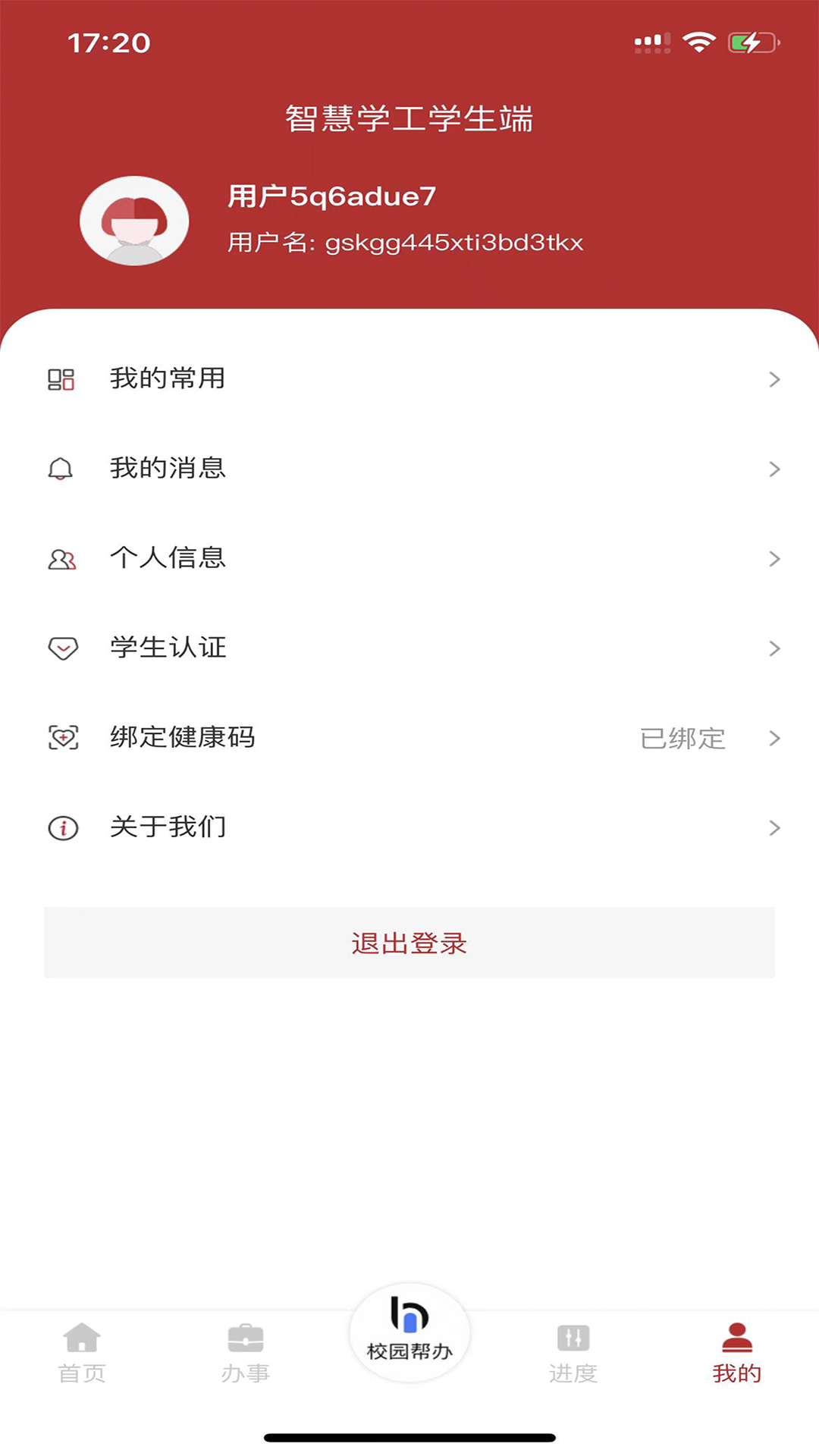Open 个人信息 using the right arrow
The width and height of the screenshot is (819, 1456).
point(774,559)
